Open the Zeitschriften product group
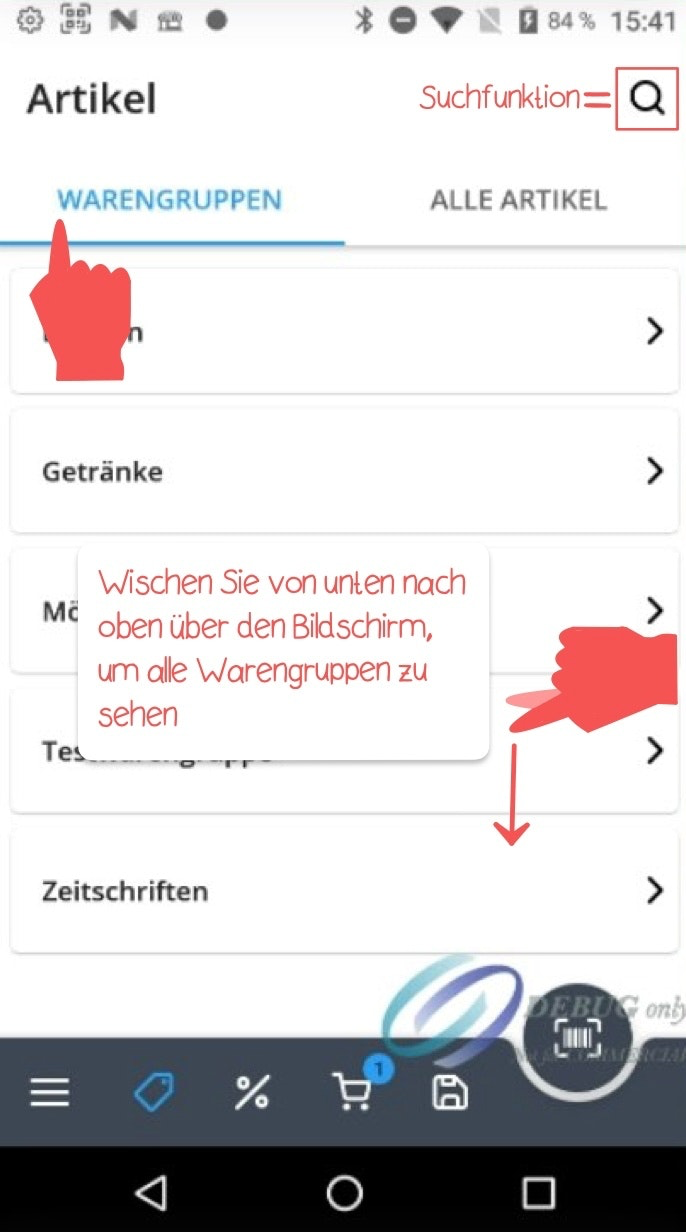Screen dimensions: 686x1232 pyautogui.click(x=344, y=890)
